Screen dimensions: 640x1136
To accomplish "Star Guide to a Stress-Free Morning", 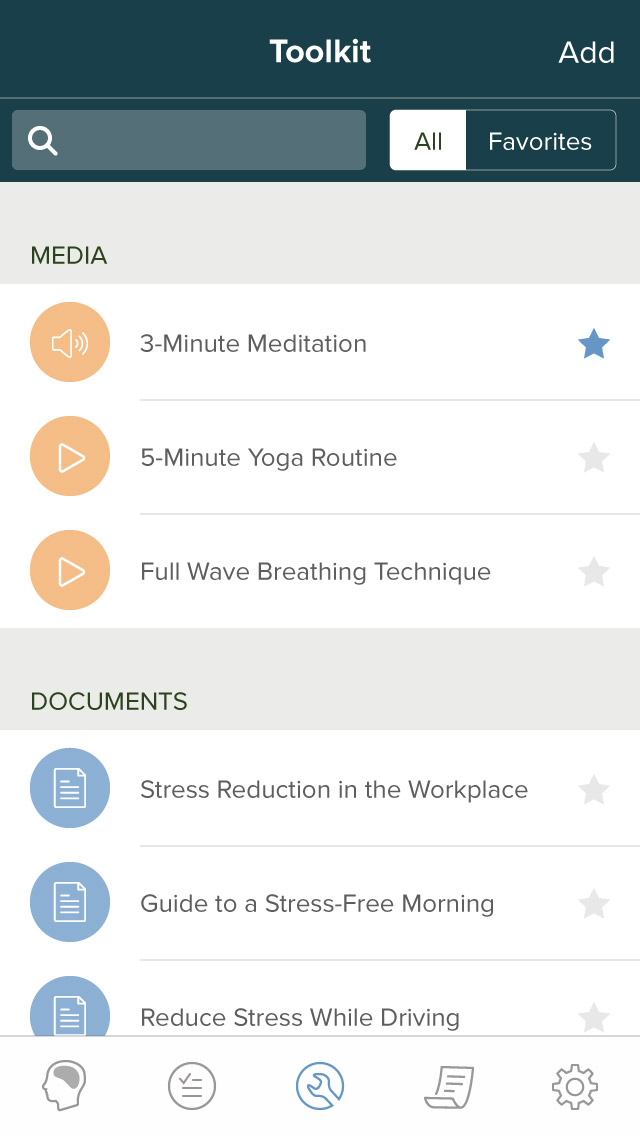I will coord(594,903).
